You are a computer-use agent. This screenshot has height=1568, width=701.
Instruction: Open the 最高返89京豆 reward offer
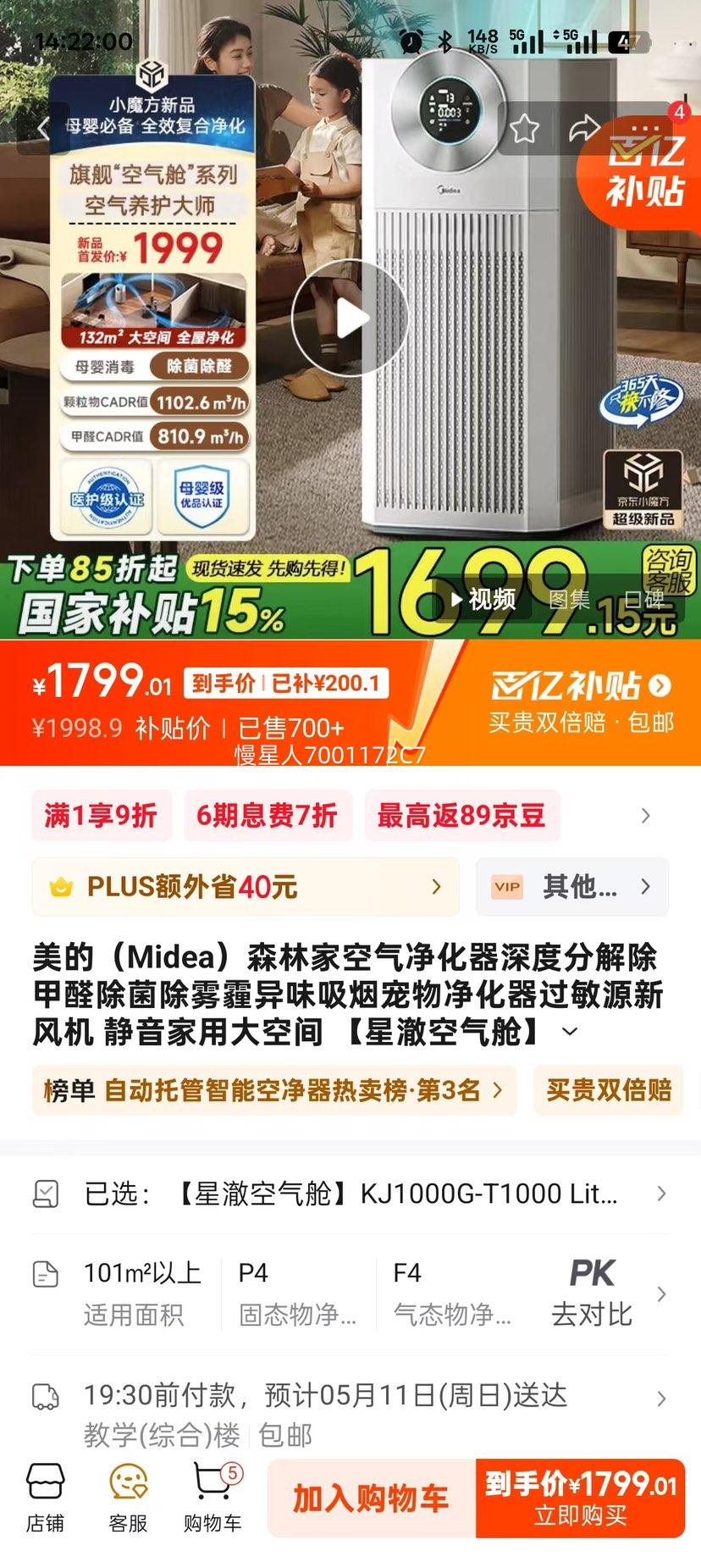tap(462, 816)
